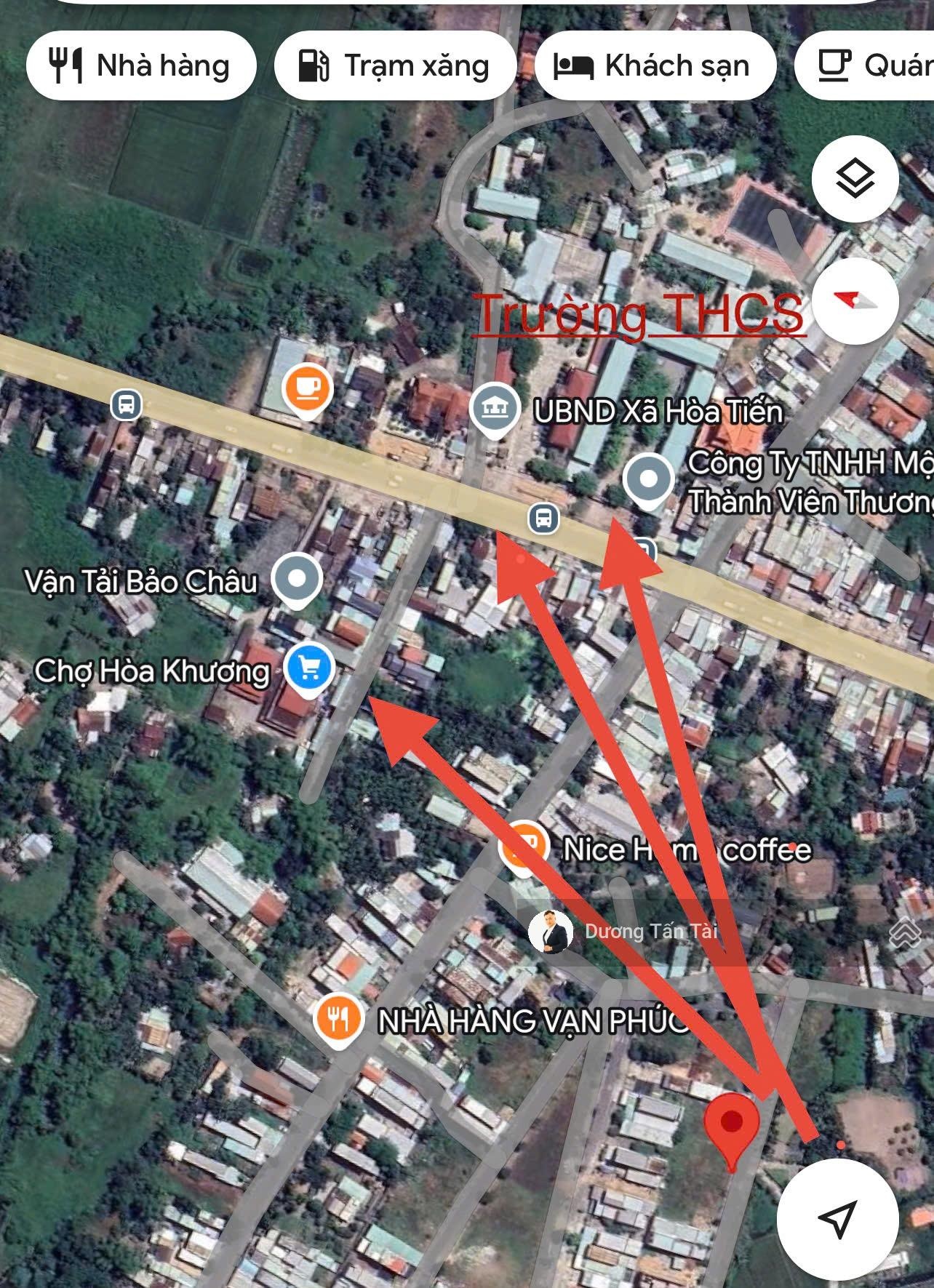The width and height of the screenshot is (934, 1288).
Task: Center the map on my location
Action: 837,1219
